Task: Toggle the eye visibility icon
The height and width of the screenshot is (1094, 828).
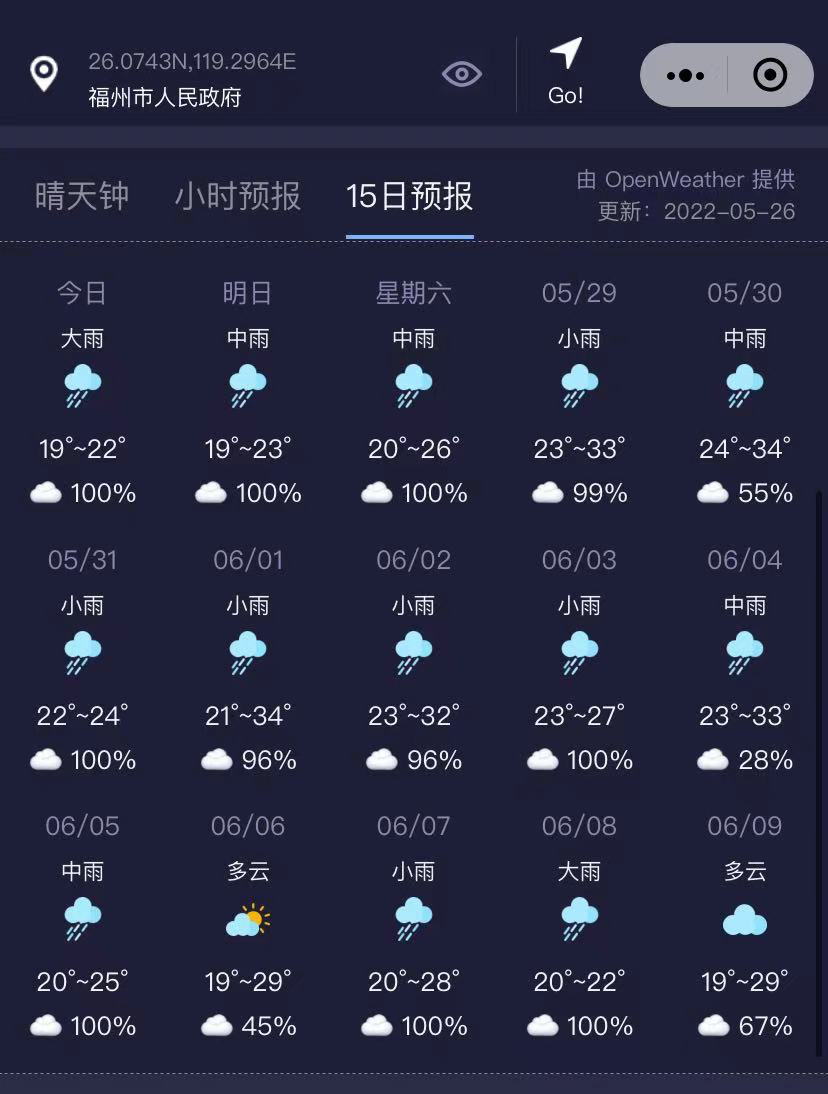Action: click(461, 73)
